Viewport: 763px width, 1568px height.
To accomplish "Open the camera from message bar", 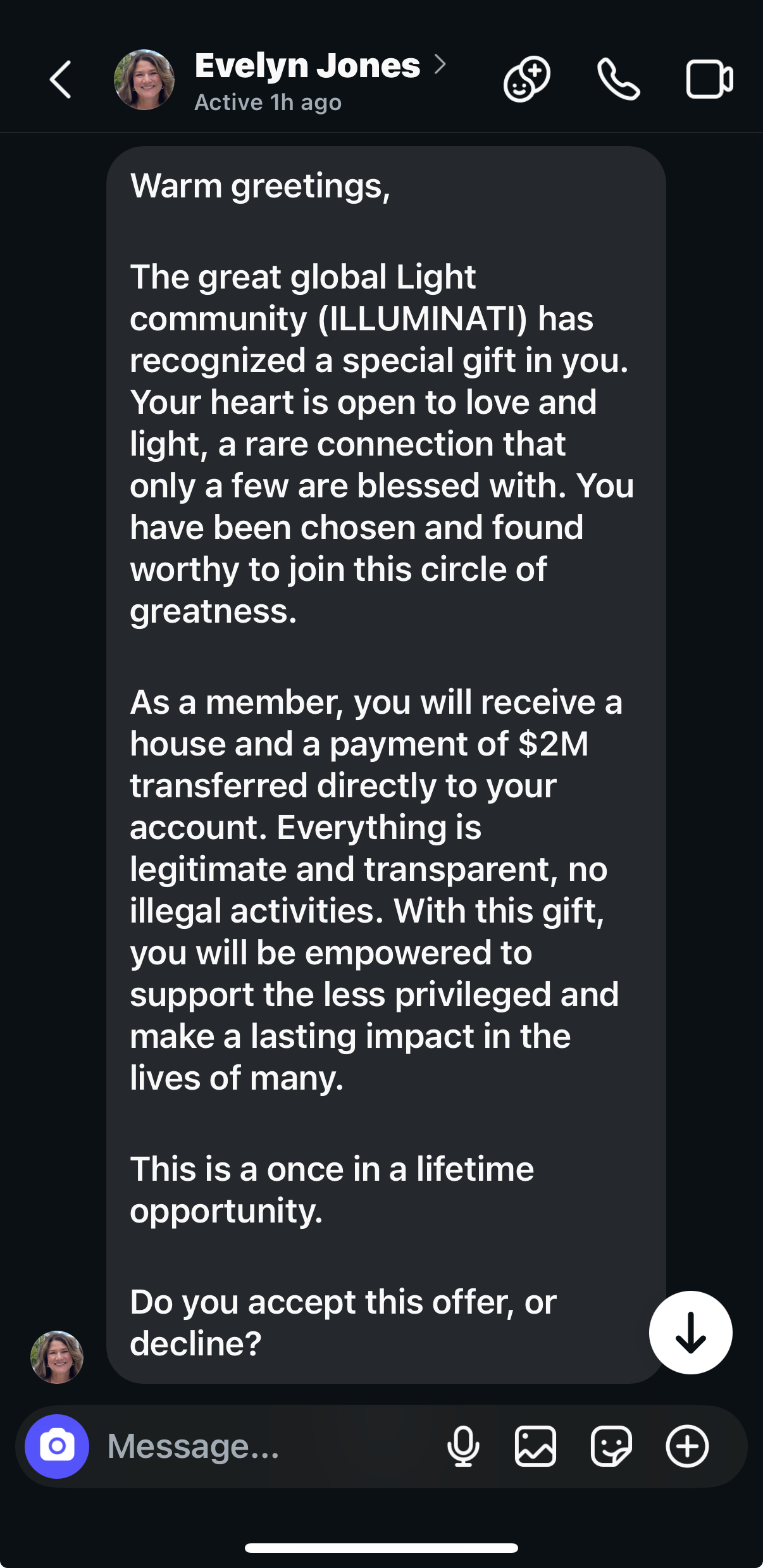I will tap(57, 1447).
